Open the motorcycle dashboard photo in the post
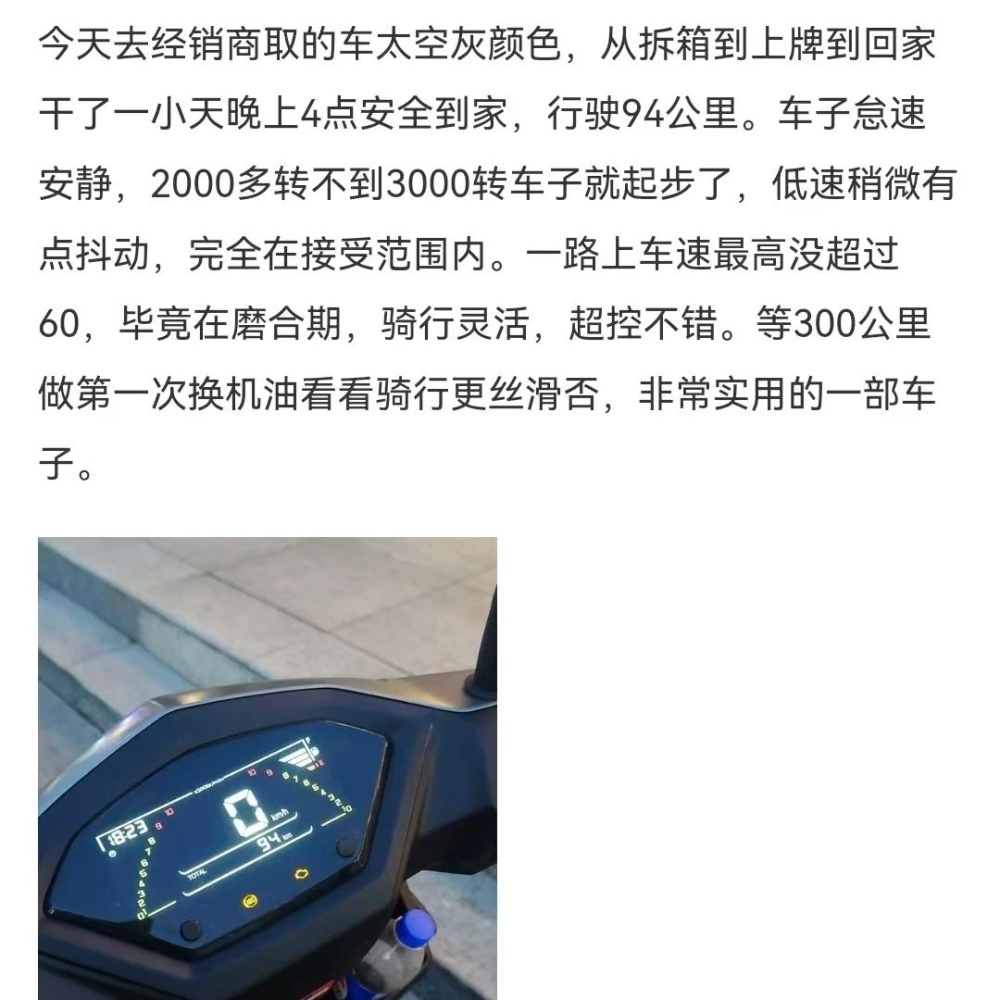Screen dimensions: 1000x1000 (x=267, y=768)
